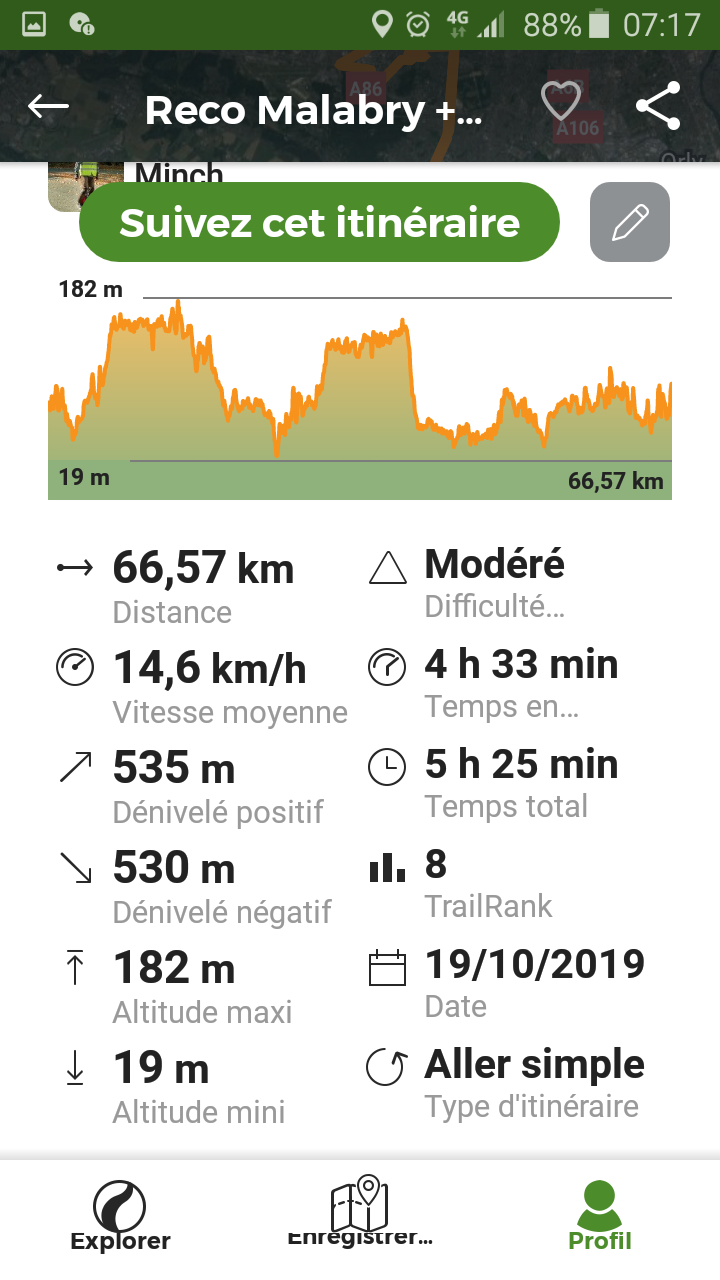Image resolution: width=720 pixels, height=1280 pixels.
Task: Add this trail to favorites with heart icon
Action: click(x=561, y=103)
